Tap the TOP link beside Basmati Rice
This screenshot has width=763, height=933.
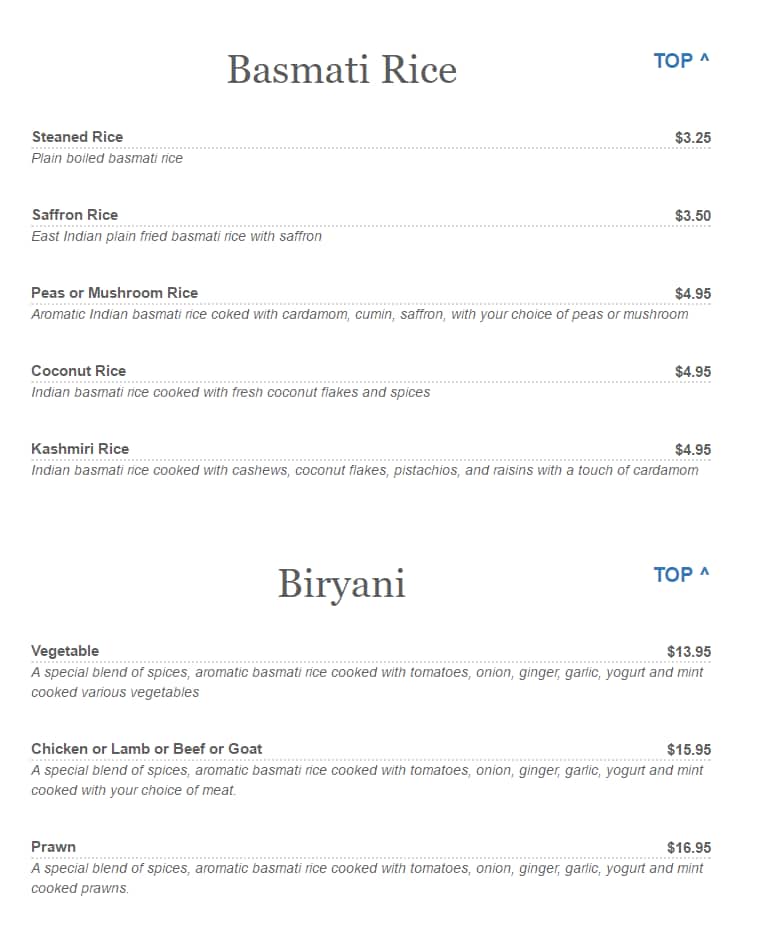click(x=681, y=61)
